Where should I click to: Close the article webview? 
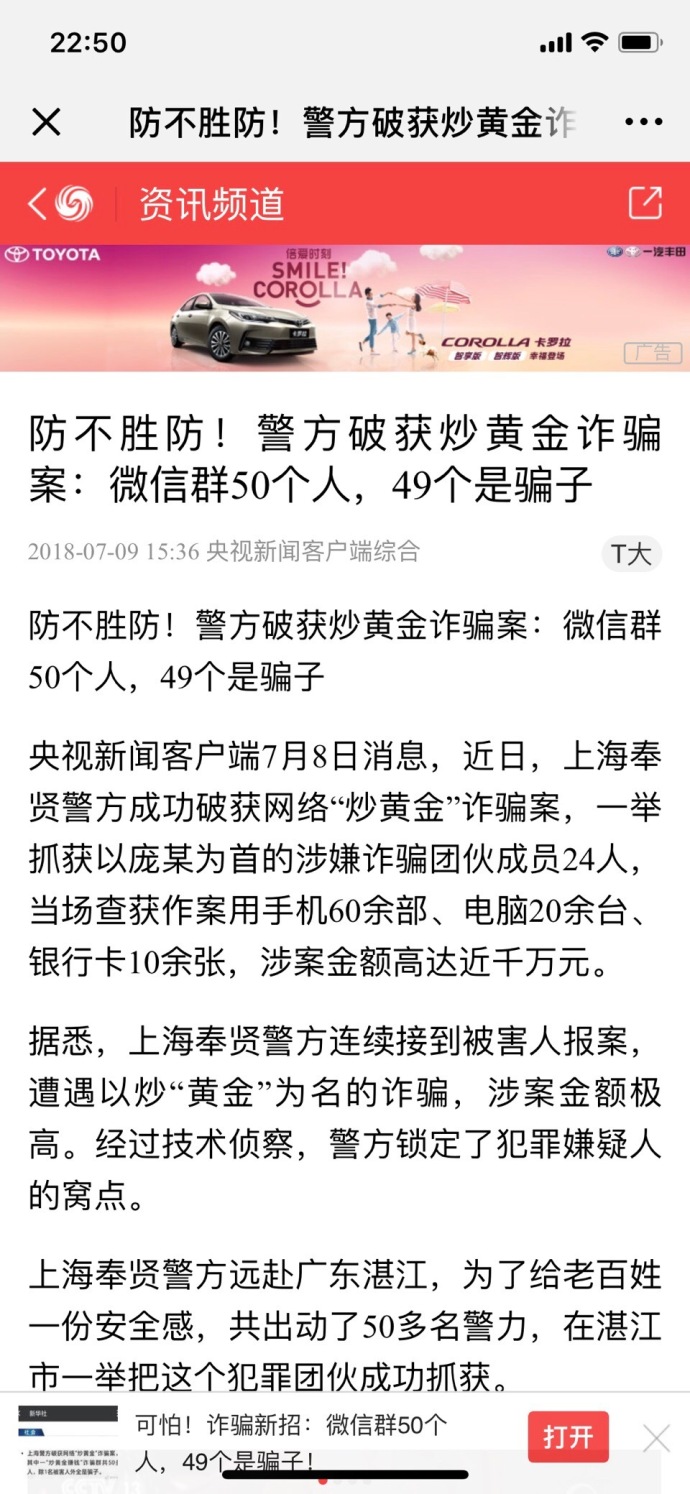click(x=46, y=122)
